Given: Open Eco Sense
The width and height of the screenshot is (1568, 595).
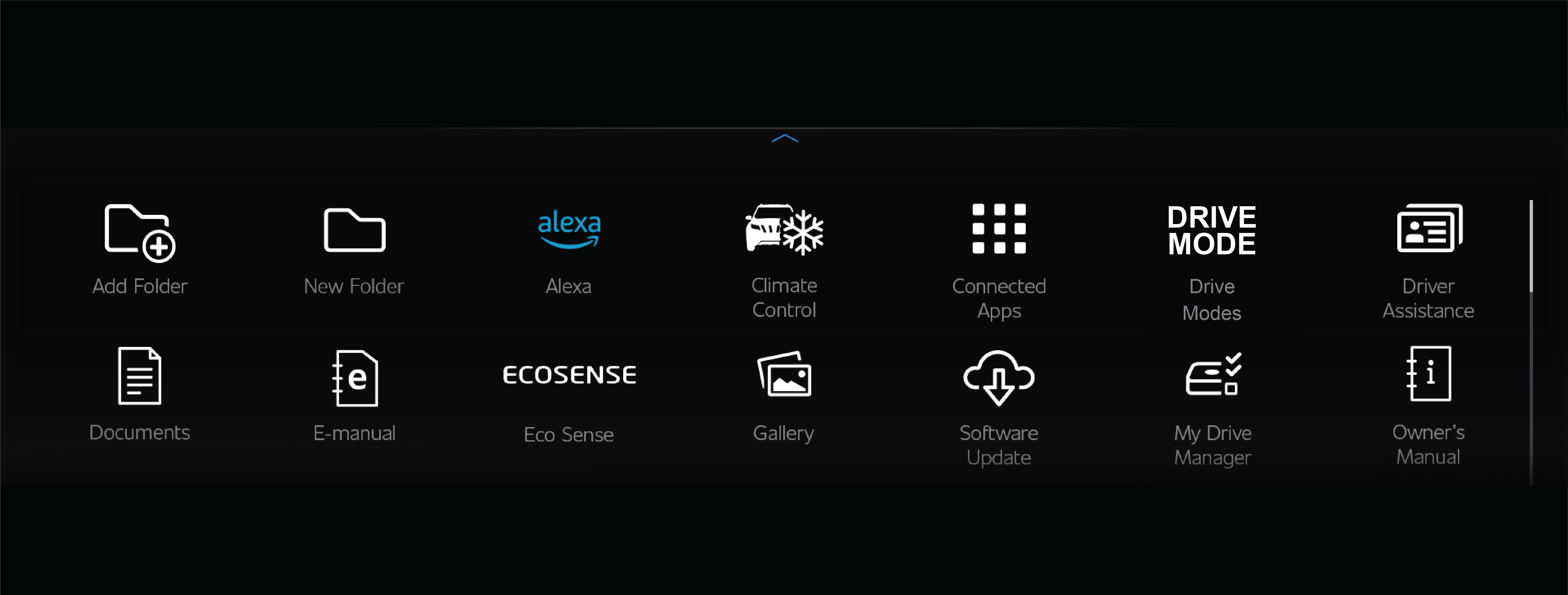Looking at the screenshot, I should (x=569, y=375).
